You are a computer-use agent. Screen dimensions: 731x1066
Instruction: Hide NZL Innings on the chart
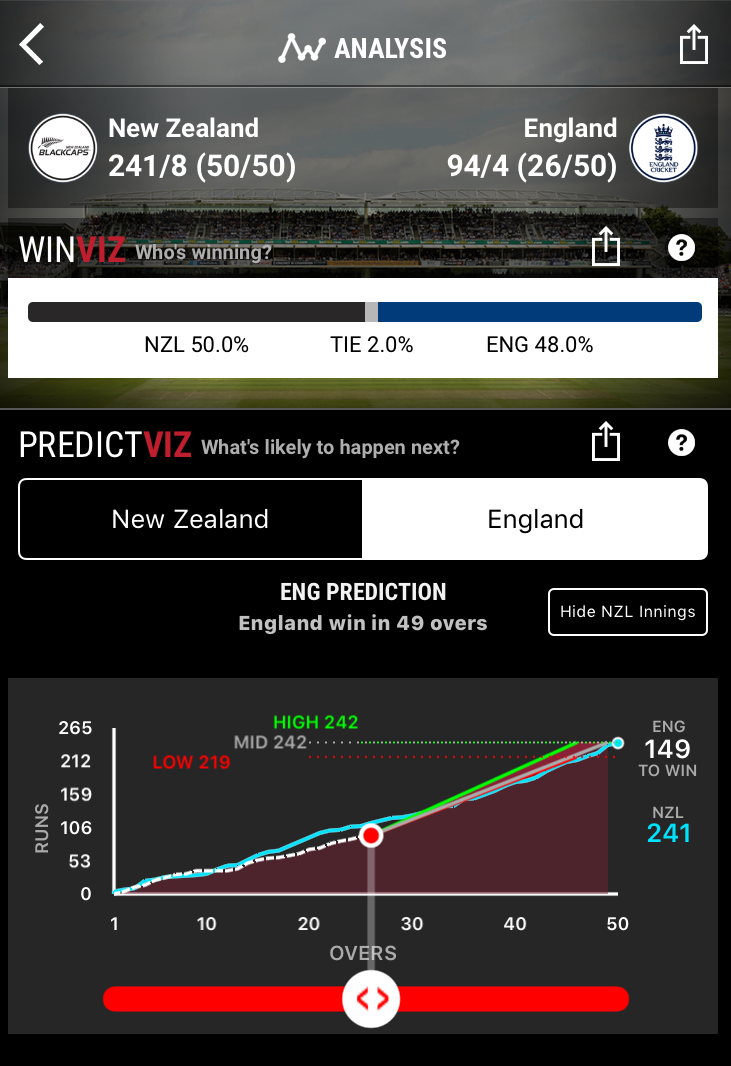pyautogui.click(x=627, y=612)
